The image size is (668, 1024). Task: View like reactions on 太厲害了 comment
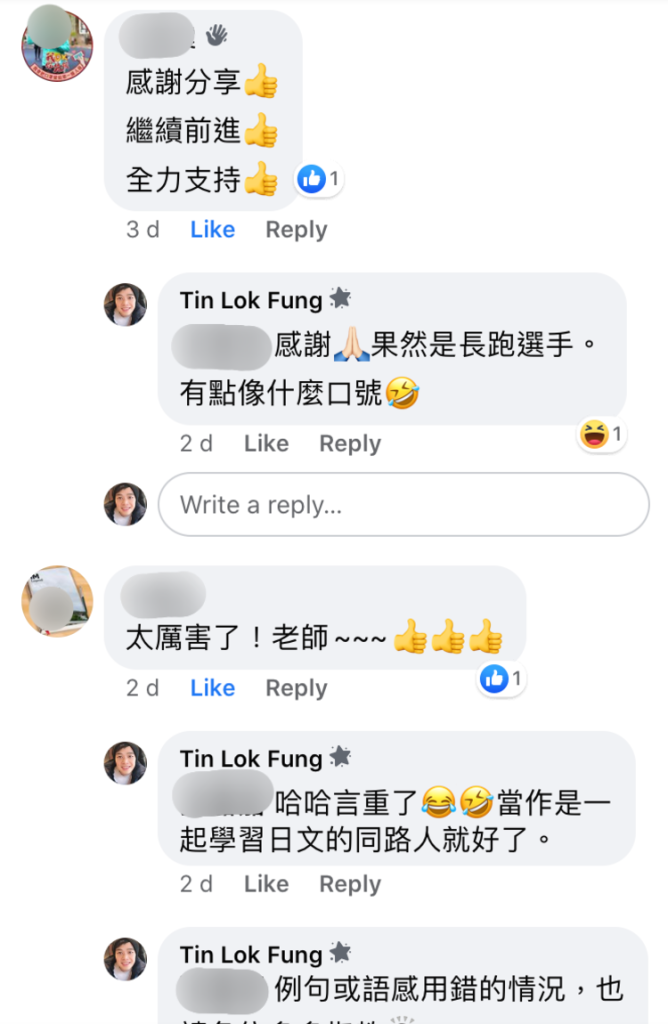tap(502, 679)
